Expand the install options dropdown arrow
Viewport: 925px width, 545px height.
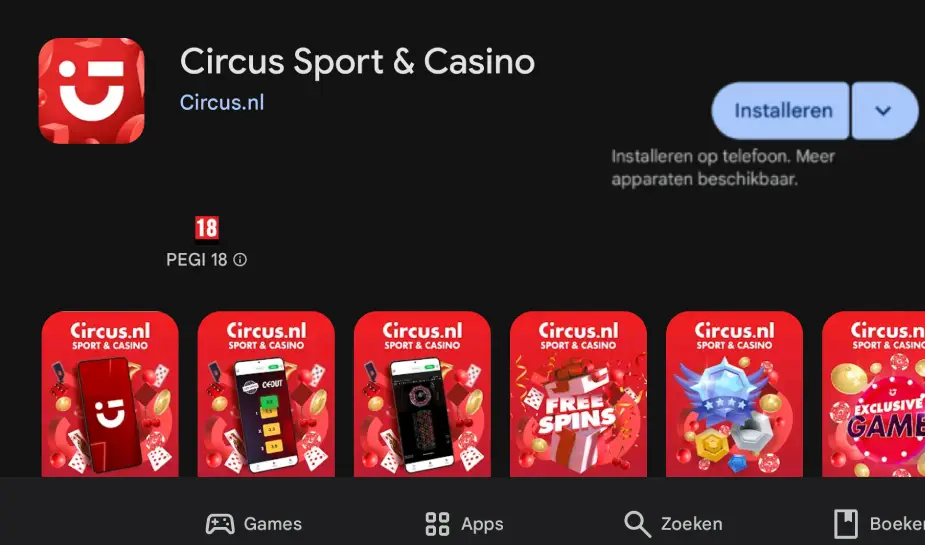tap(883, 111)
